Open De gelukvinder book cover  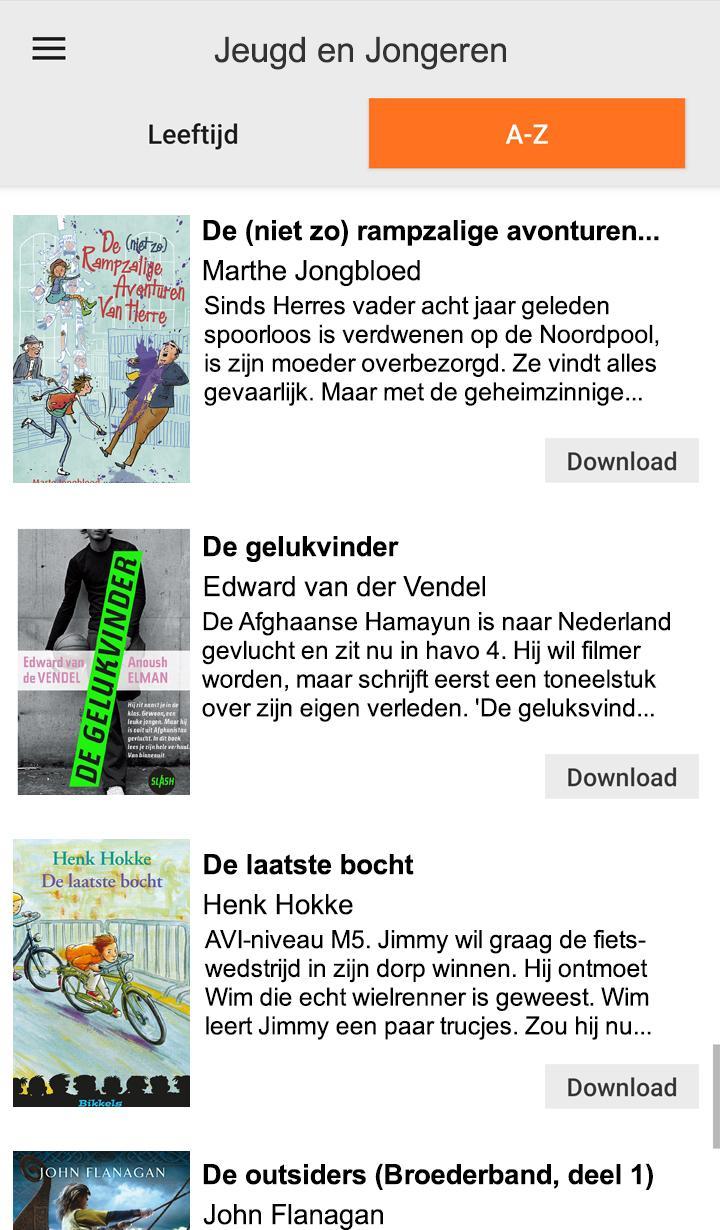103,662
